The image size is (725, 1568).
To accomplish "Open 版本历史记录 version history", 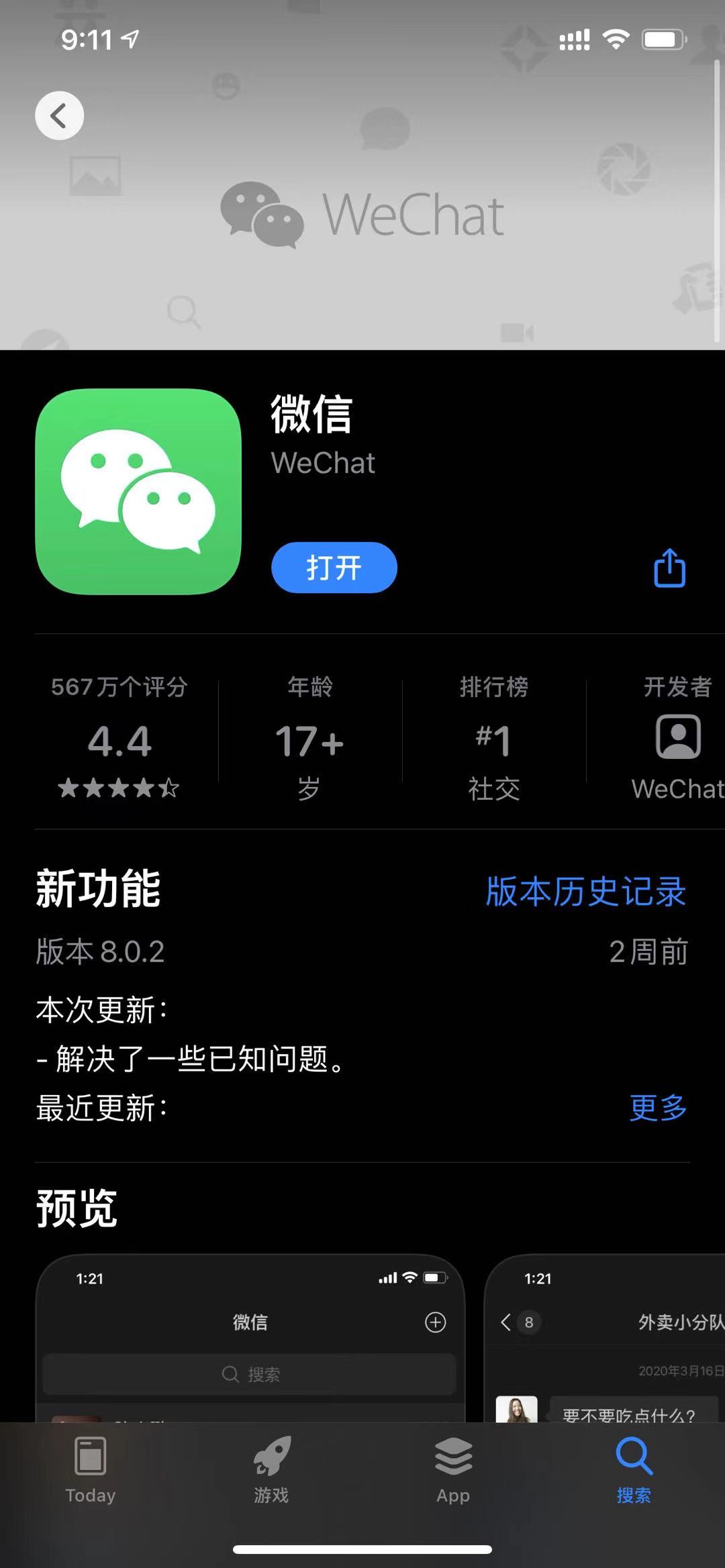I will 585,891.
